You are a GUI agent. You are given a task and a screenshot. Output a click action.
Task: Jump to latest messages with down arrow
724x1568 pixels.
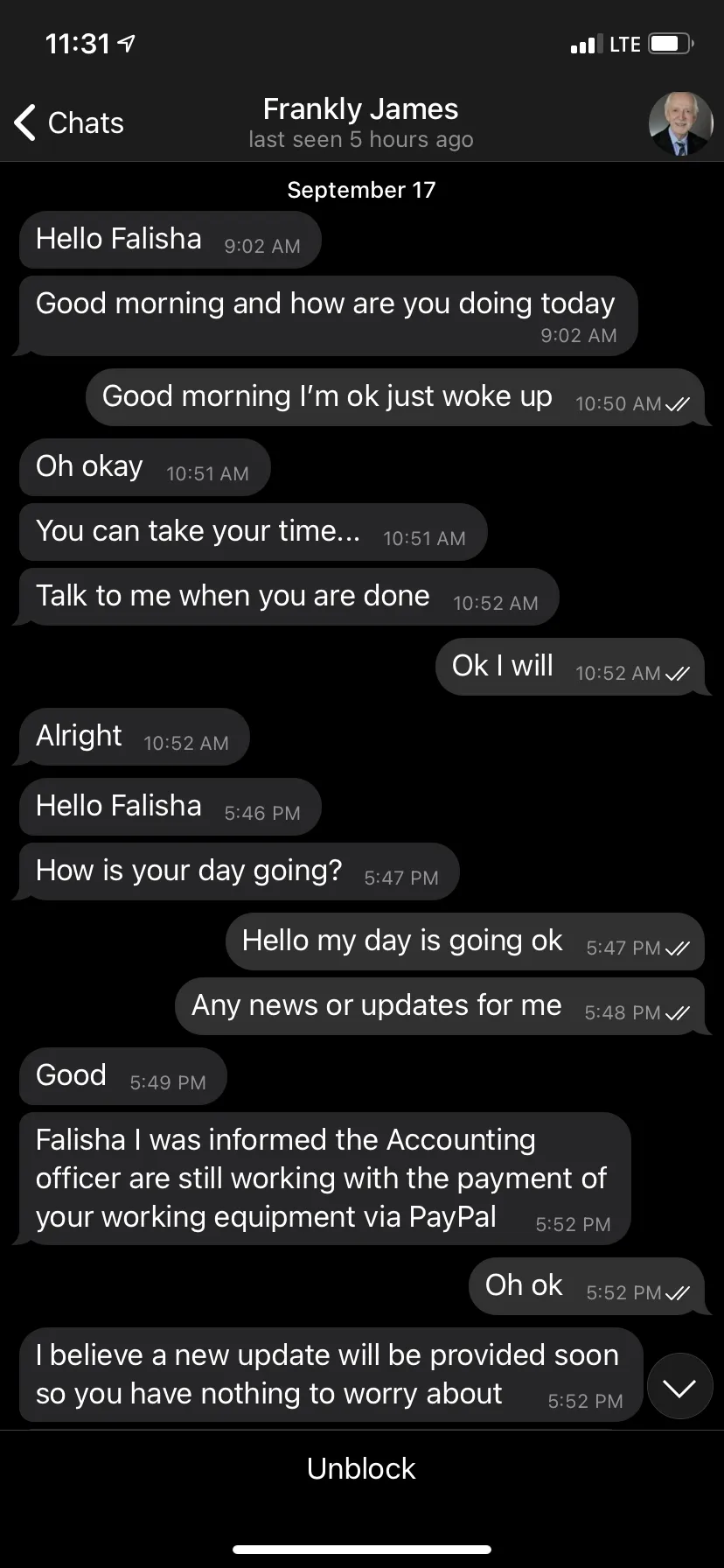[x=679, y=1387]
